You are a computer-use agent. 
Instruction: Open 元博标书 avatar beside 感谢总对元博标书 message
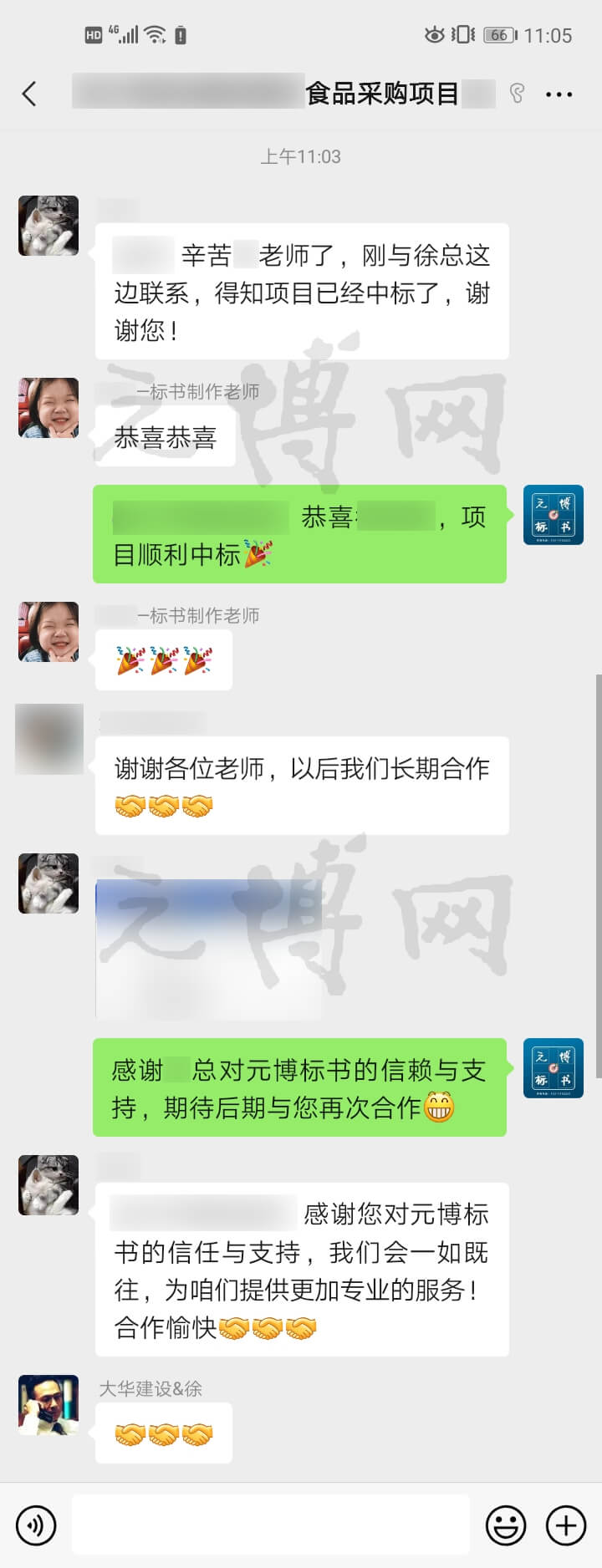click(x=553, y=1068)
